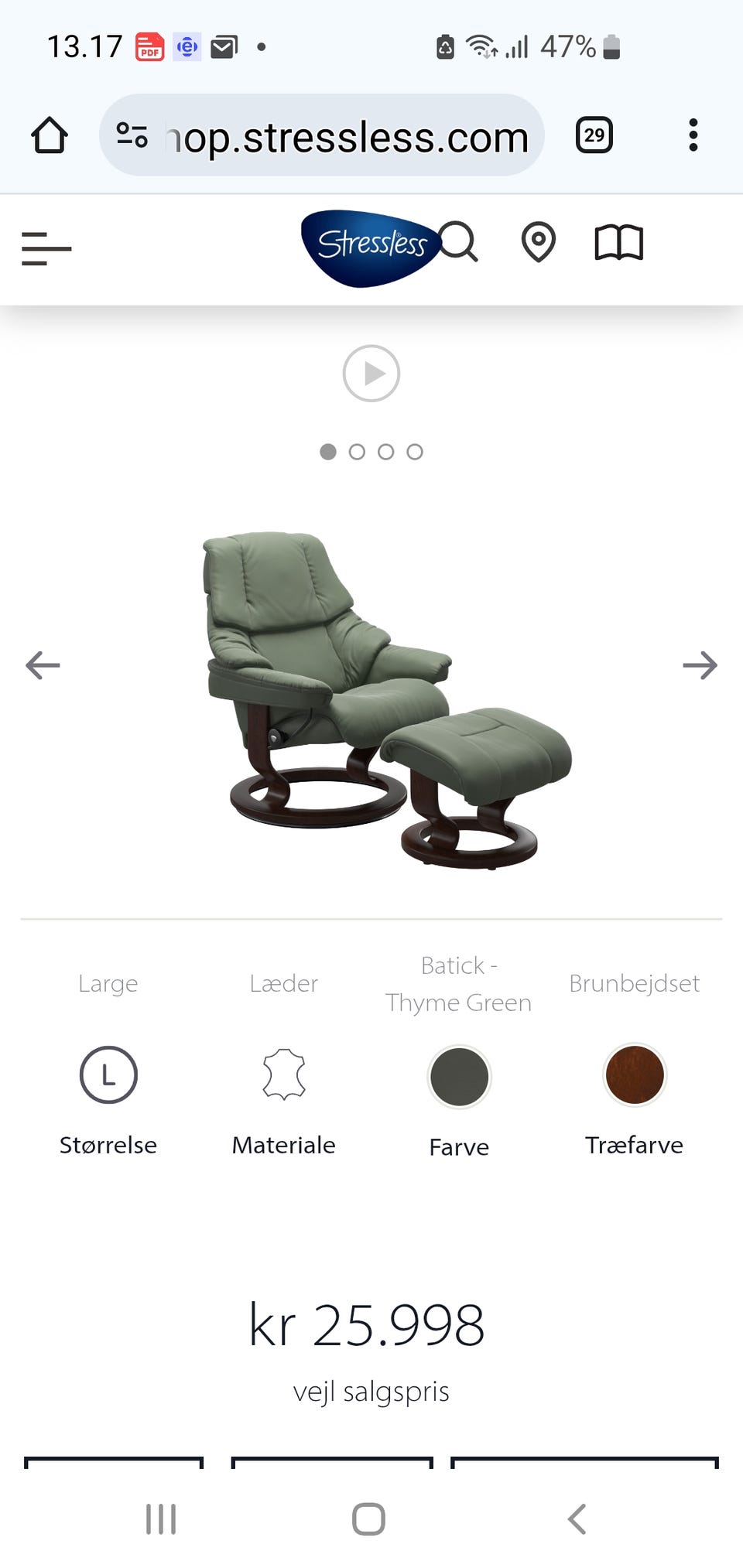Play the product video
Screen dimensions: 743x1568
click(x=371, y=372)
